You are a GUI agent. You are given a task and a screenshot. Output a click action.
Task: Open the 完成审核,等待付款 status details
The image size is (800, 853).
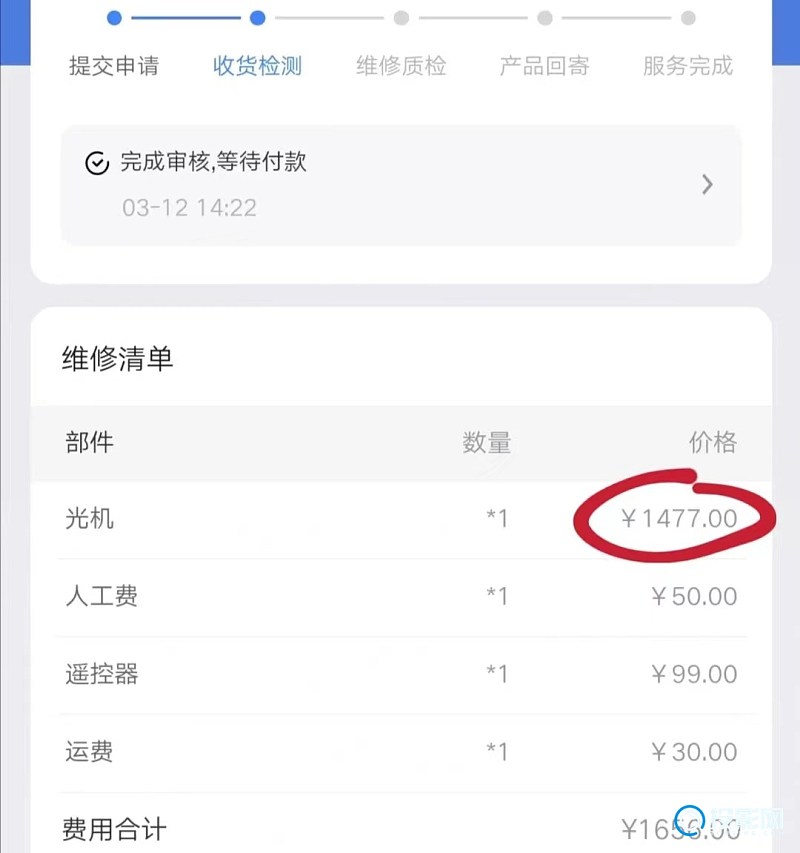pos(401,185)
